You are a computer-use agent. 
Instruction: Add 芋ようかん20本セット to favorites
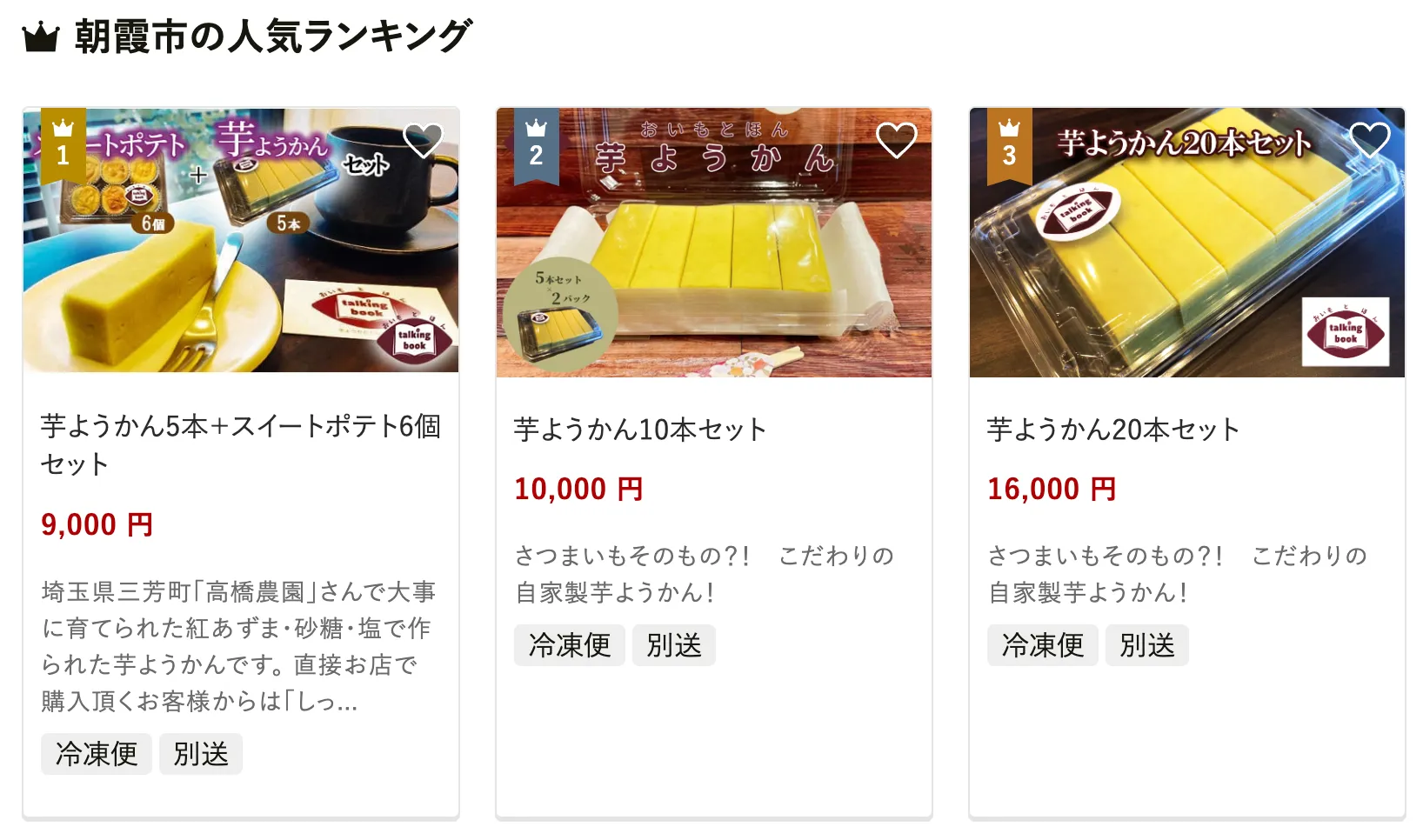(1369, 140)
